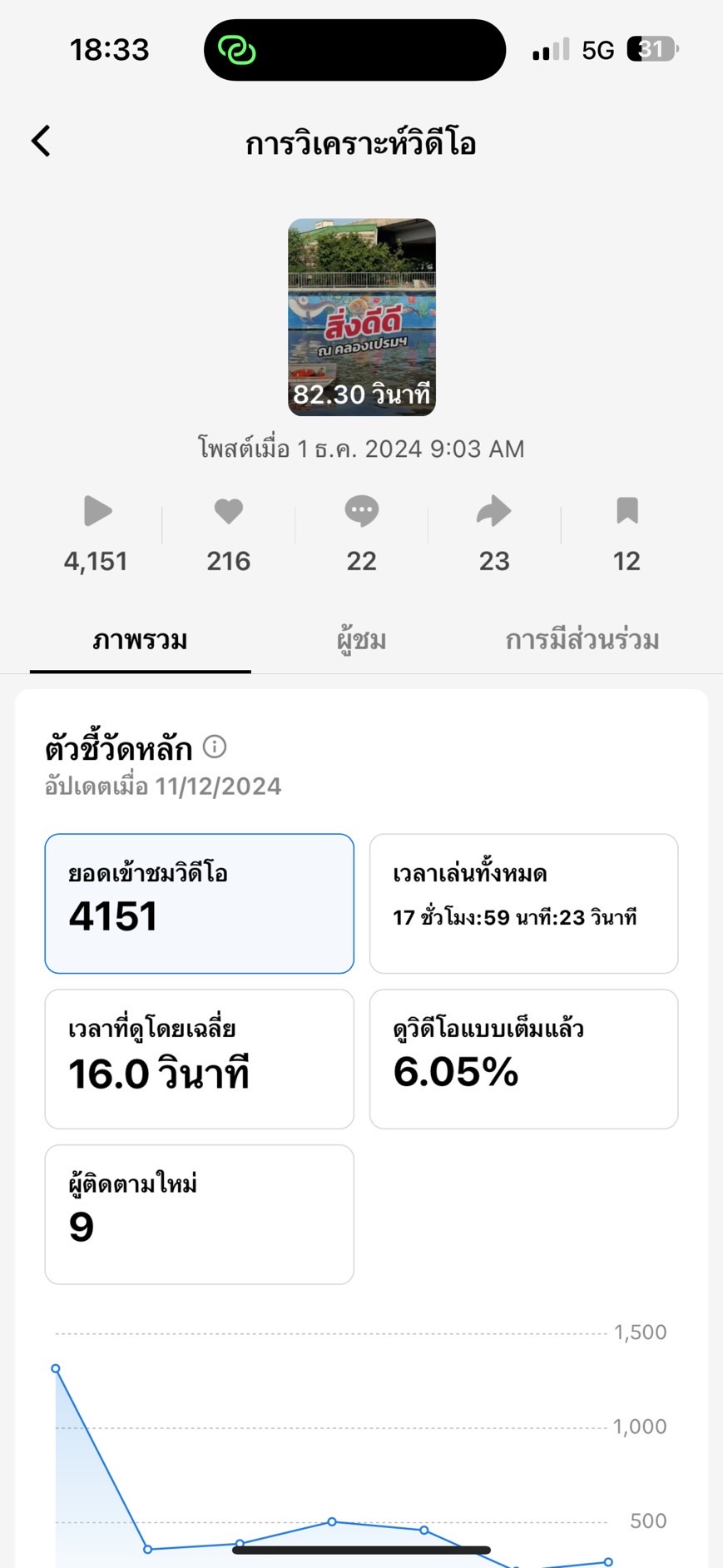Screen dimensions: 723x1568
Task: Tap the ผู้ติดตามใหม่ metric card
Action: (x=199, y=1214)
